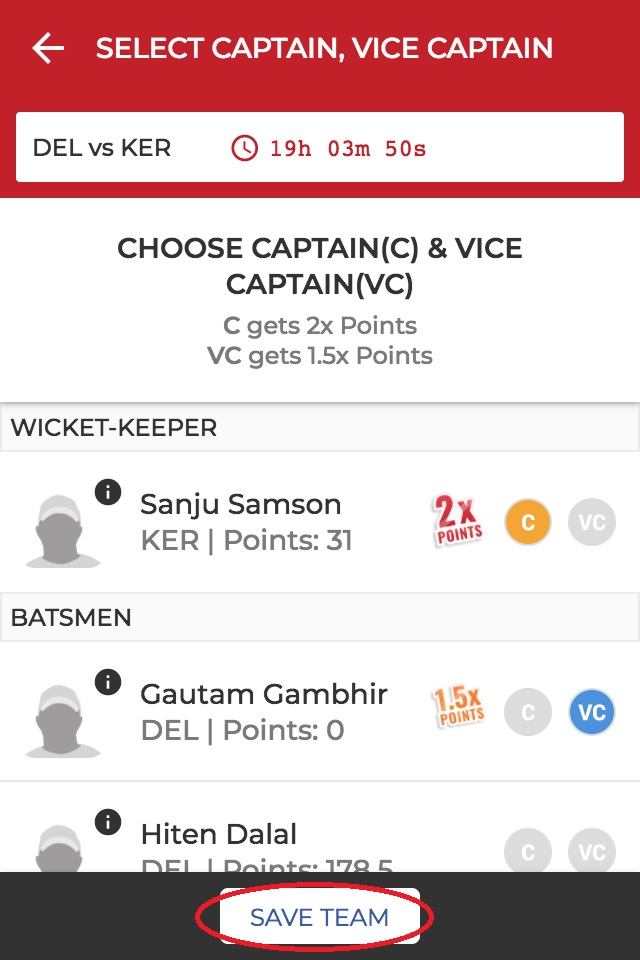
Task: Select Sanju Samson as captain
Action: (528, 522)
